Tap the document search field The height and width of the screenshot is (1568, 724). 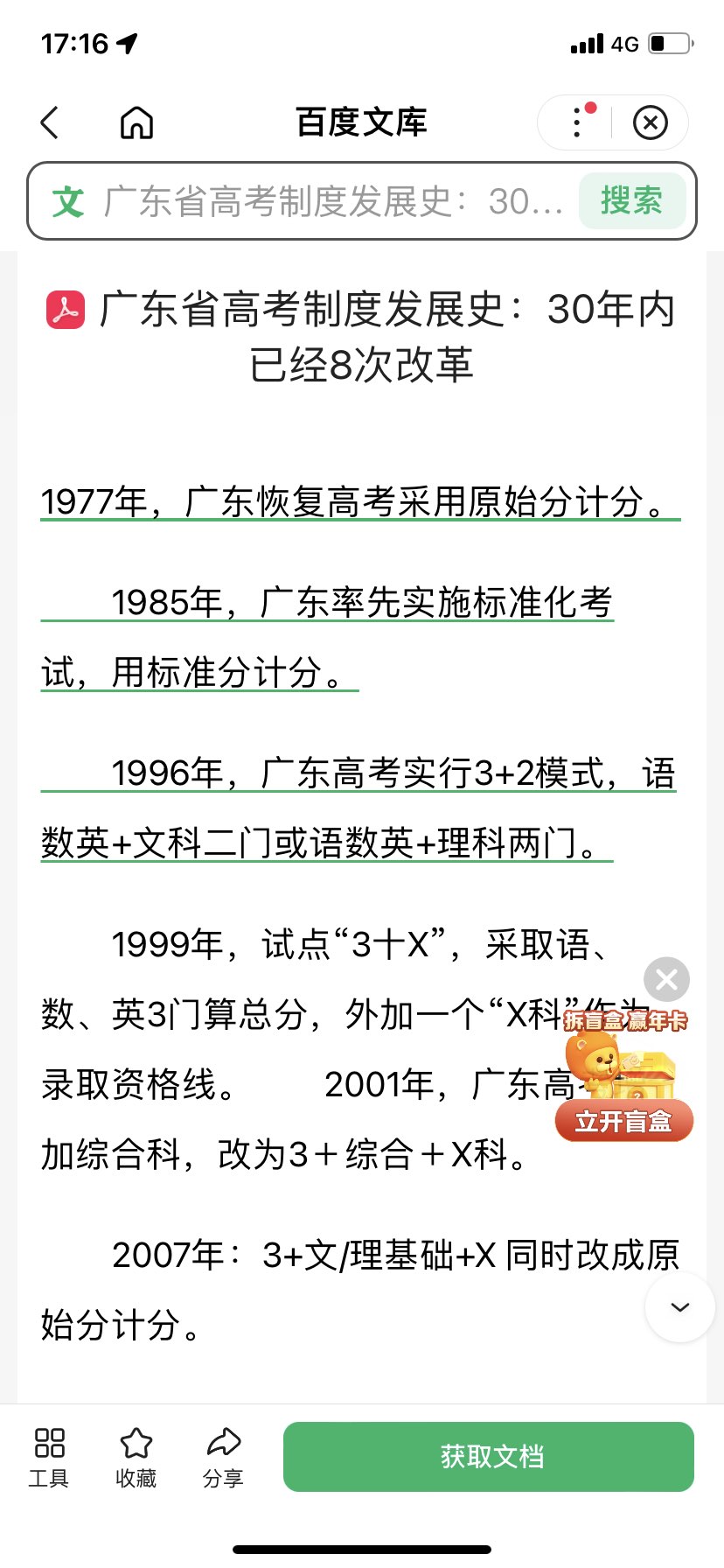point(332,201)
